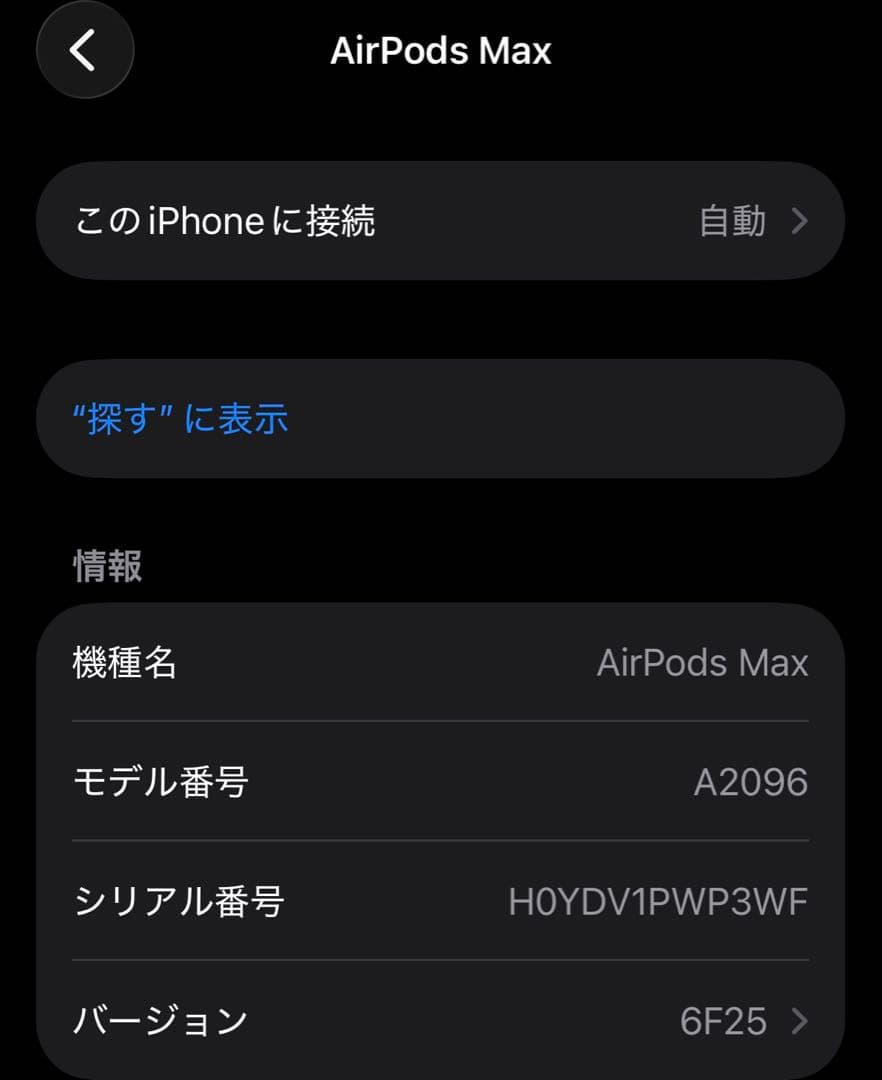882x1080 pixels.
Task: Tap the connection row disclosure chevron
Action: pos(799,222)
